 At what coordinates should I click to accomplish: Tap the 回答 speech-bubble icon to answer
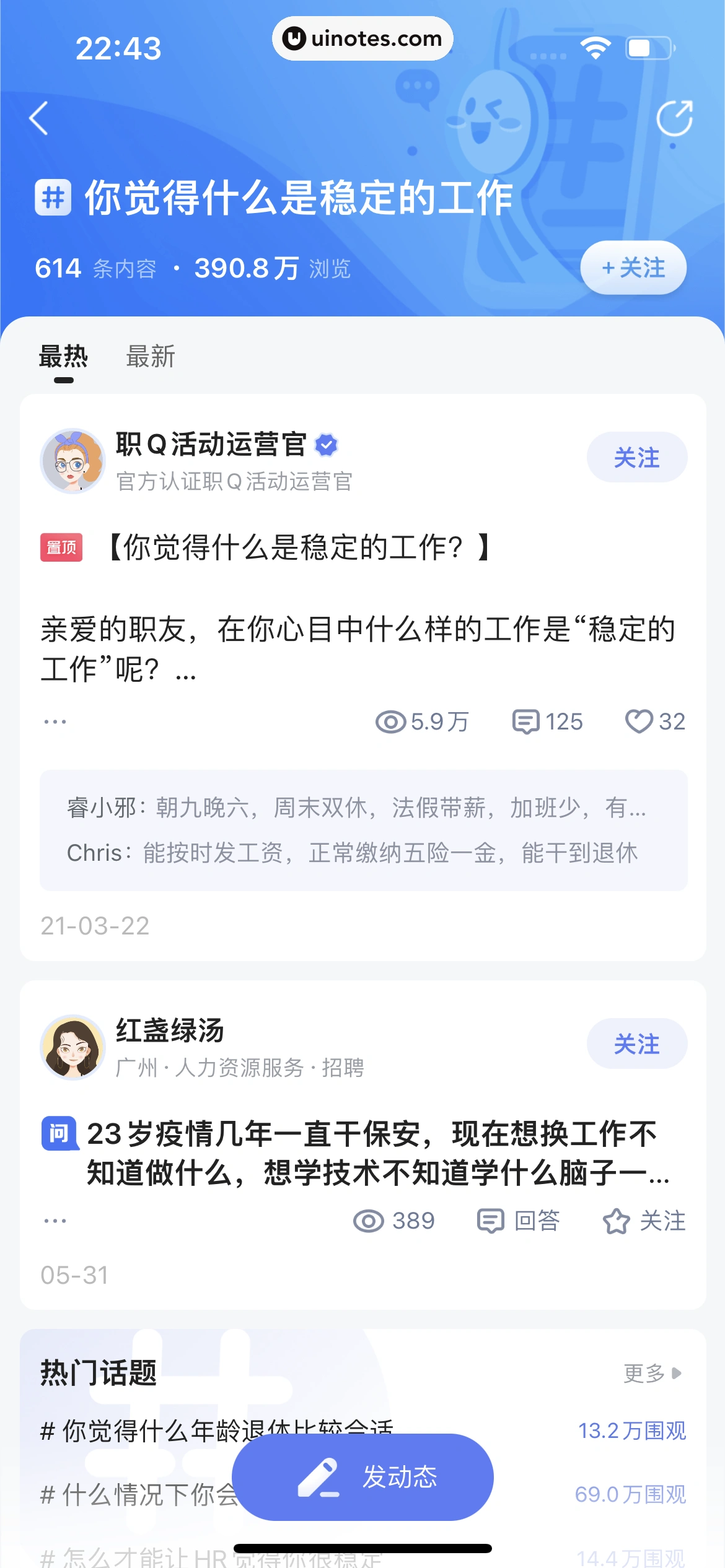(x=490, y=1221)
